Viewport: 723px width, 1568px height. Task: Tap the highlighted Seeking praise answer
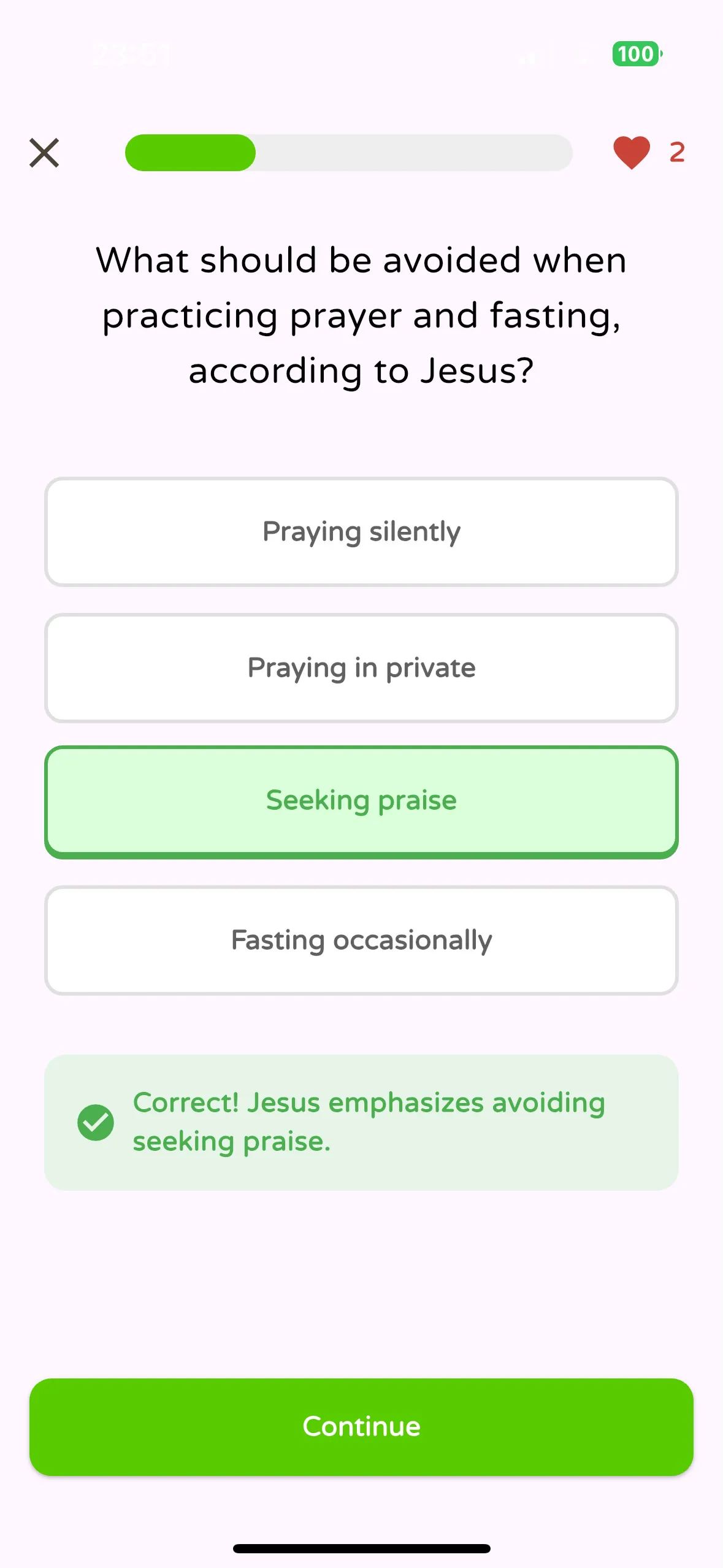(x=361, y=800)
